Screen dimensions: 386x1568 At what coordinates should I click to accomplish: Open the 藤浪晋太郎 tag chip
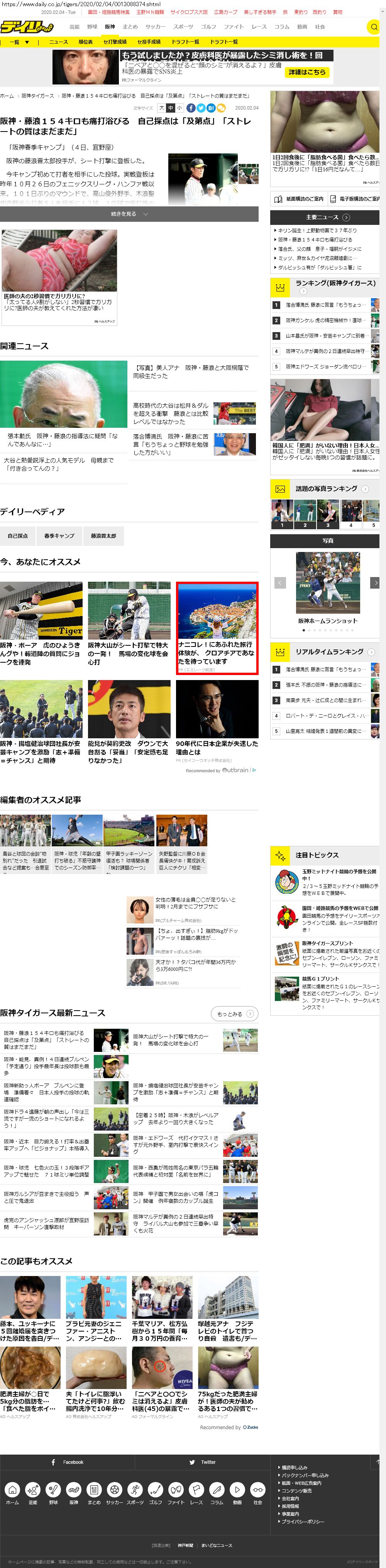pos(103,536)
